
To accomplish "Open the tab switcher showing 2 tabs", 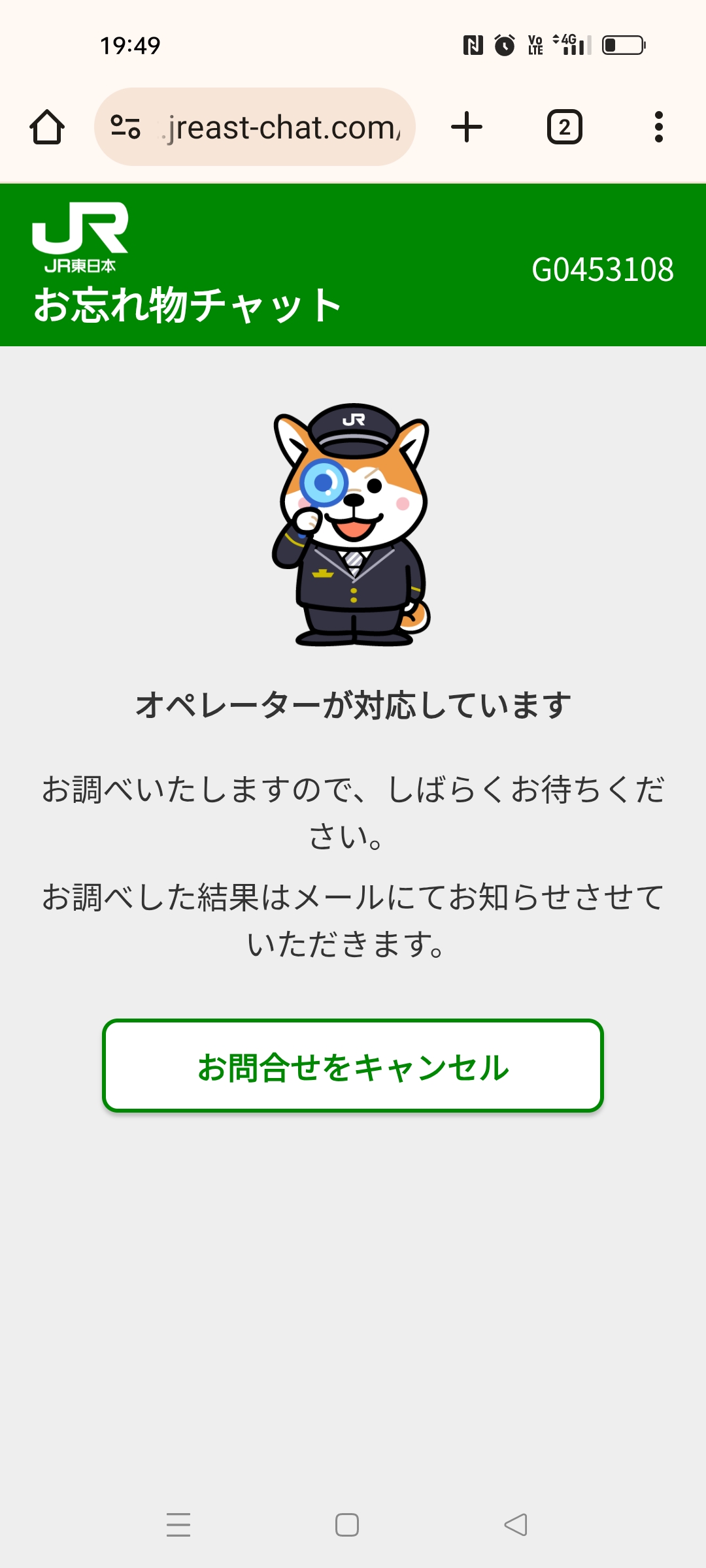I will [564, 127].
